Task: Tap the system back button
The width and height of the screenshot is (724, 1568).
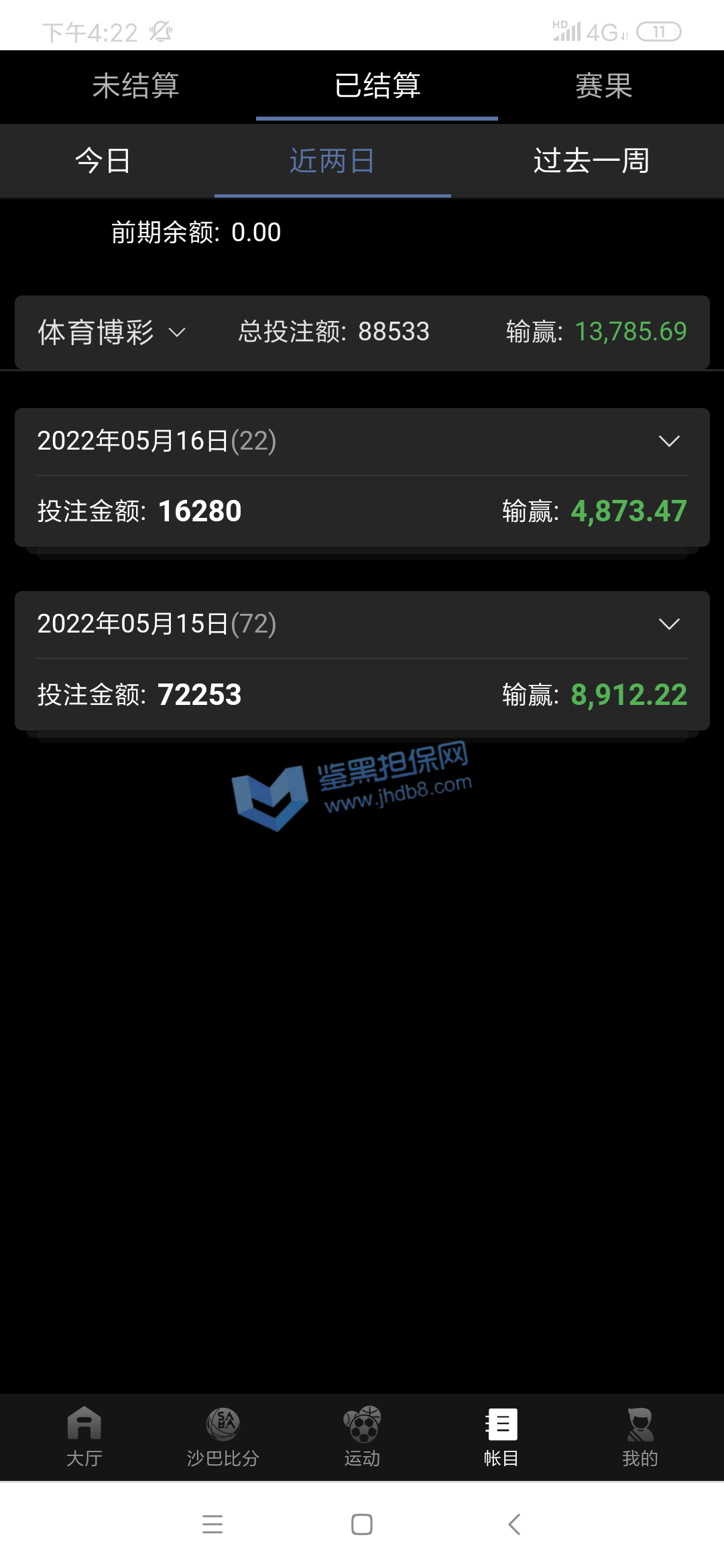Action: coord(514,1524)
